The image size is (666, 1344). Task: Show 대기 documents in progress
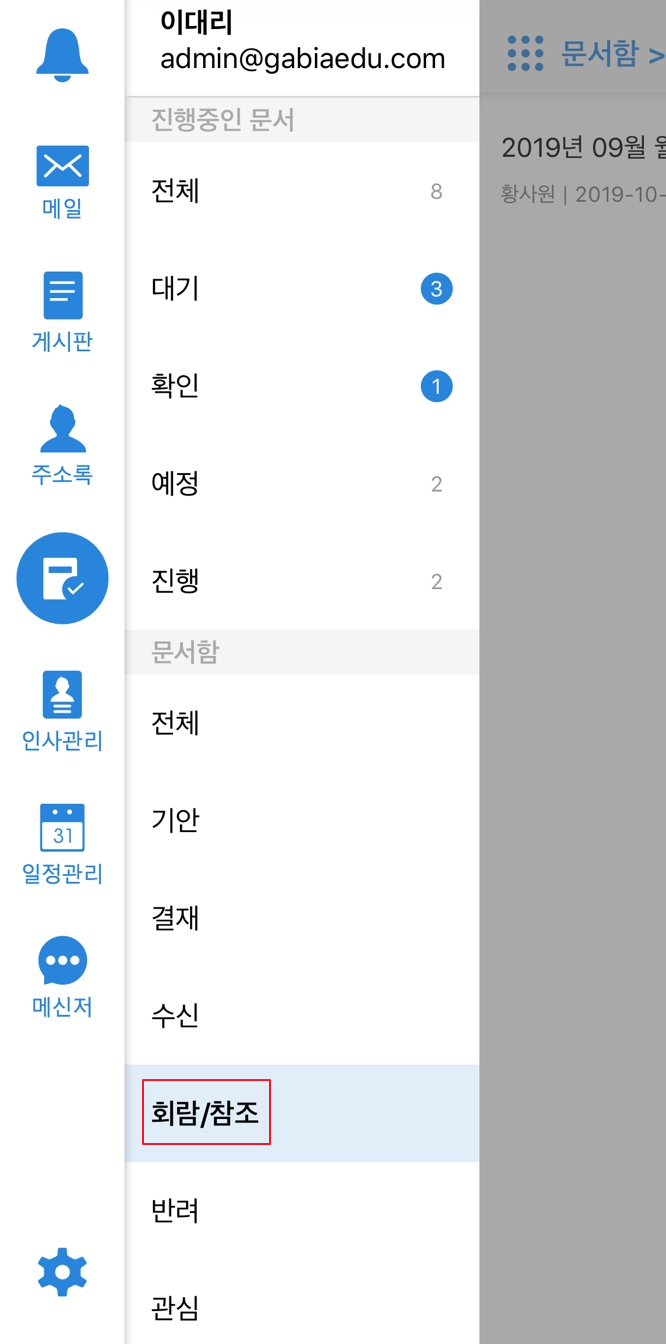(302, 289)
